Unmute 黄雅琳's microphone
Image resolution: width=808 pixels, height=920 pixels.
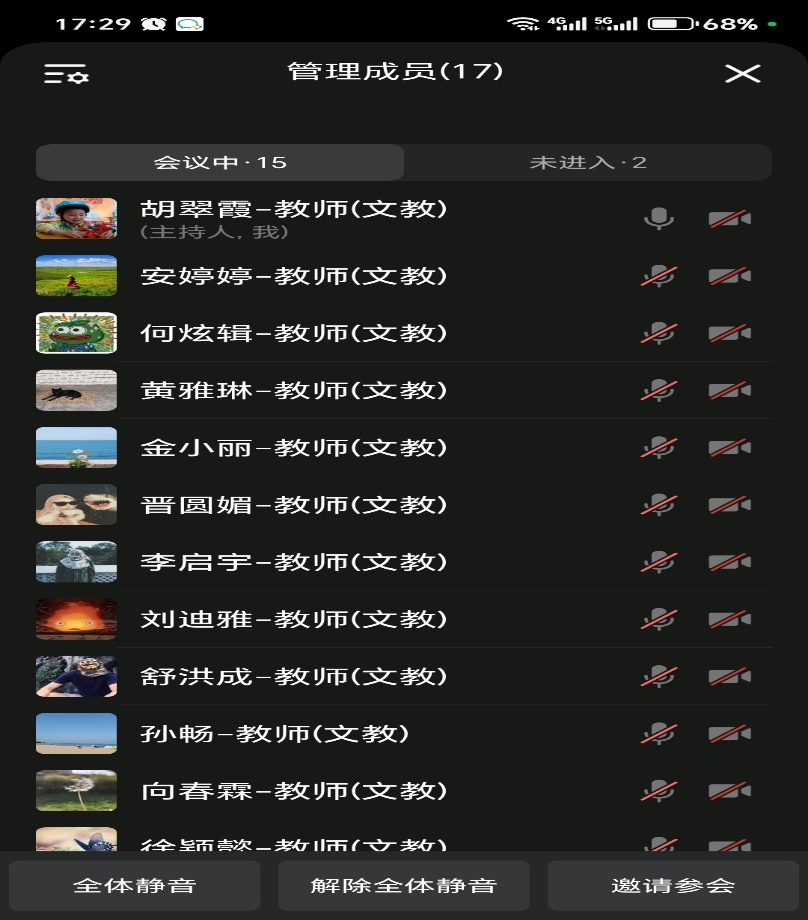[658, 390]
